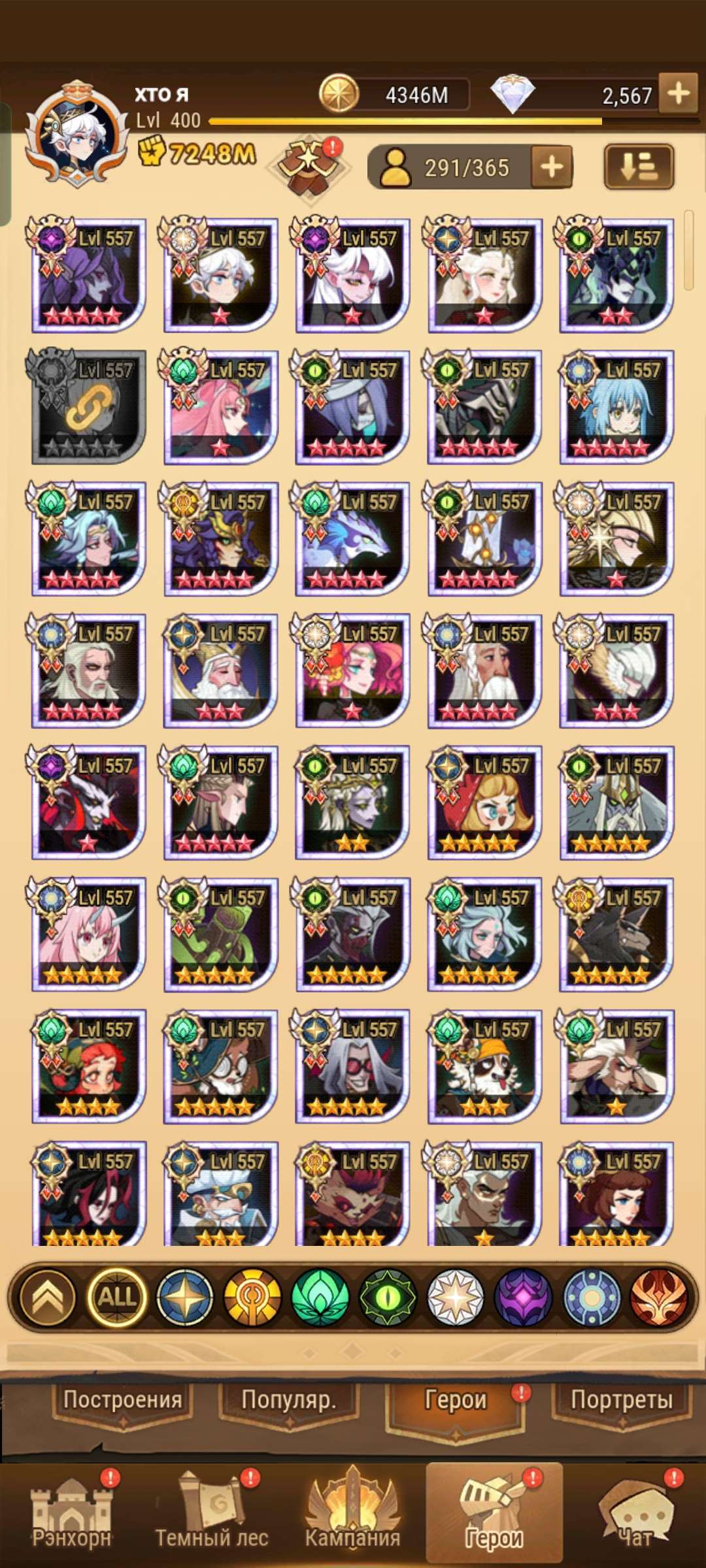Filter heroes by the red flame faction
The image size is (706, 1568).
click(x=659, y=1298)
